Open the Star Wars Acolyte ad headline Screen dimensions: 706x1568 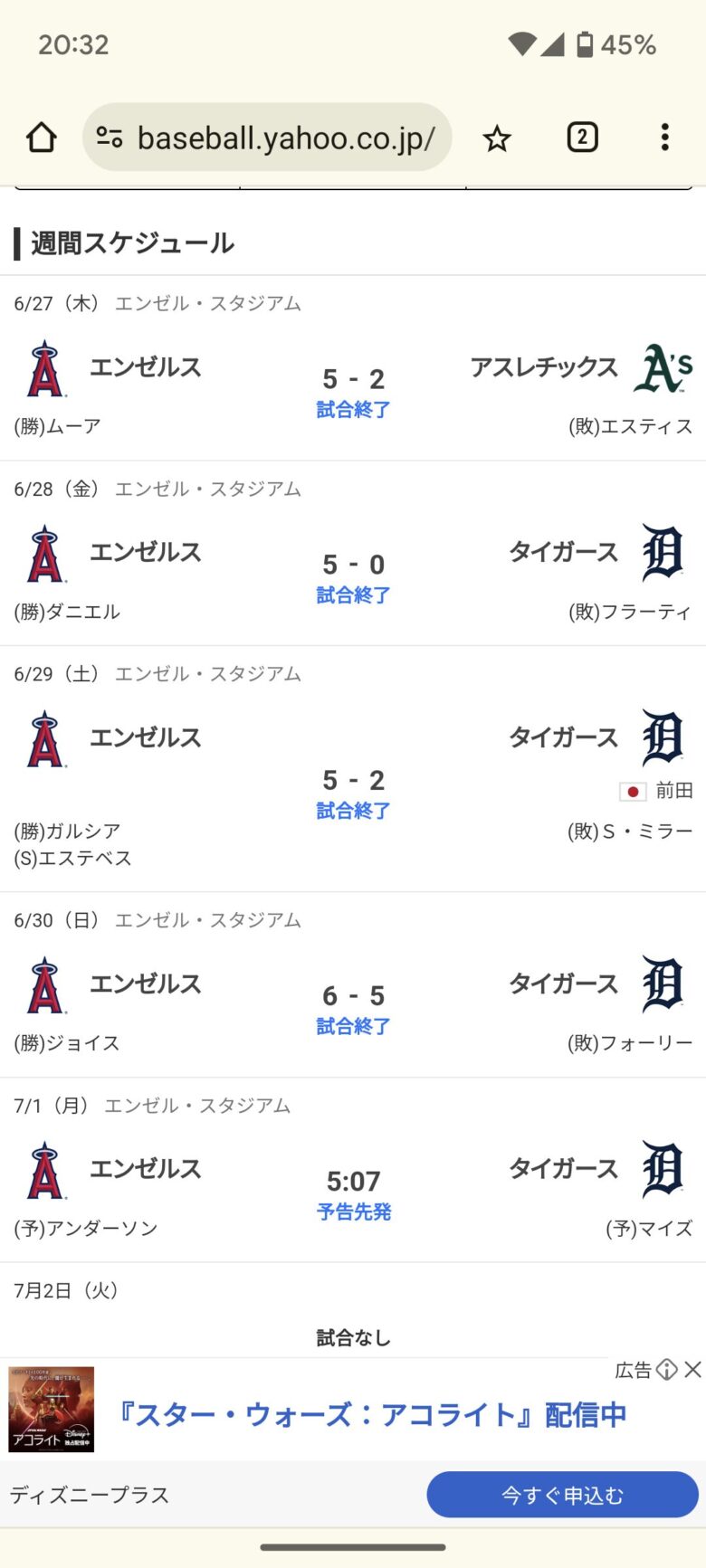tap(371, 1414)
